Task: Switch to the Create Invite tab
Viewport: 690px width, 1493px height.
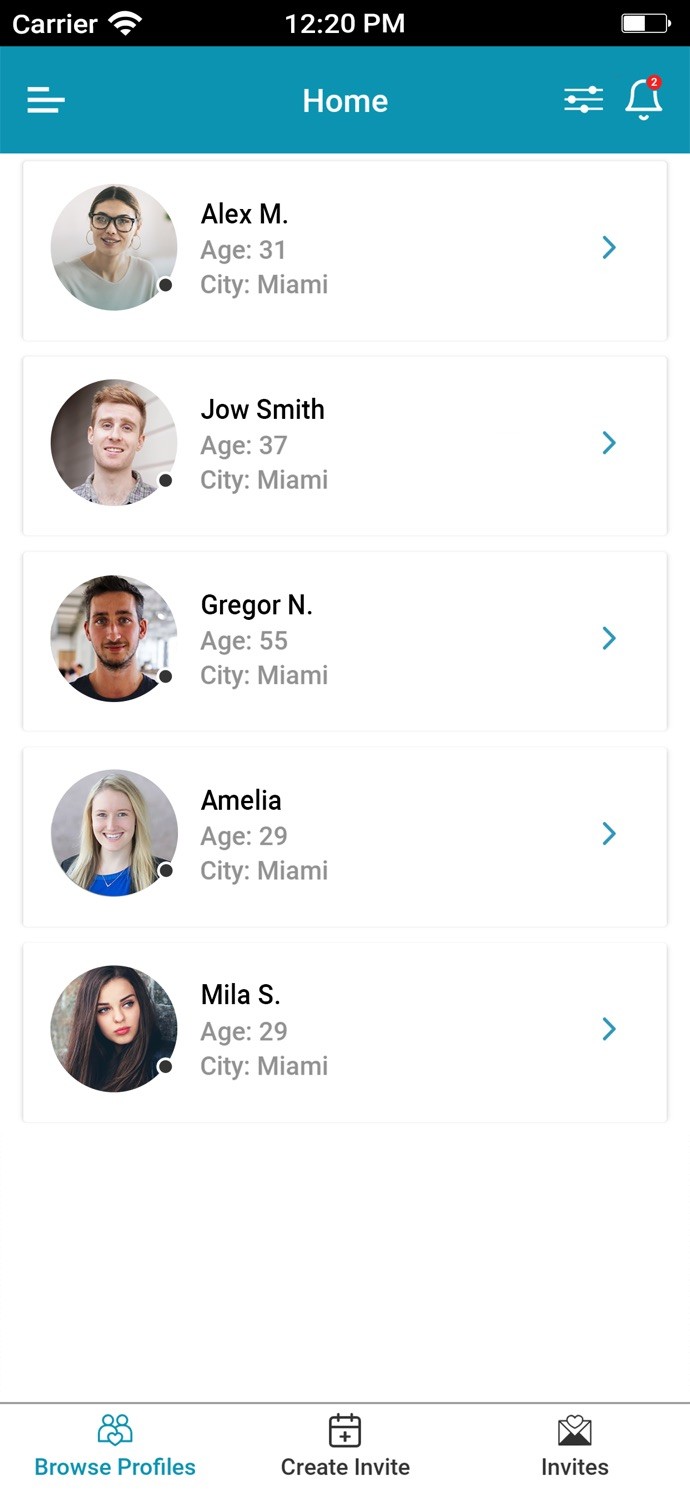Action: coord(345,1446)
